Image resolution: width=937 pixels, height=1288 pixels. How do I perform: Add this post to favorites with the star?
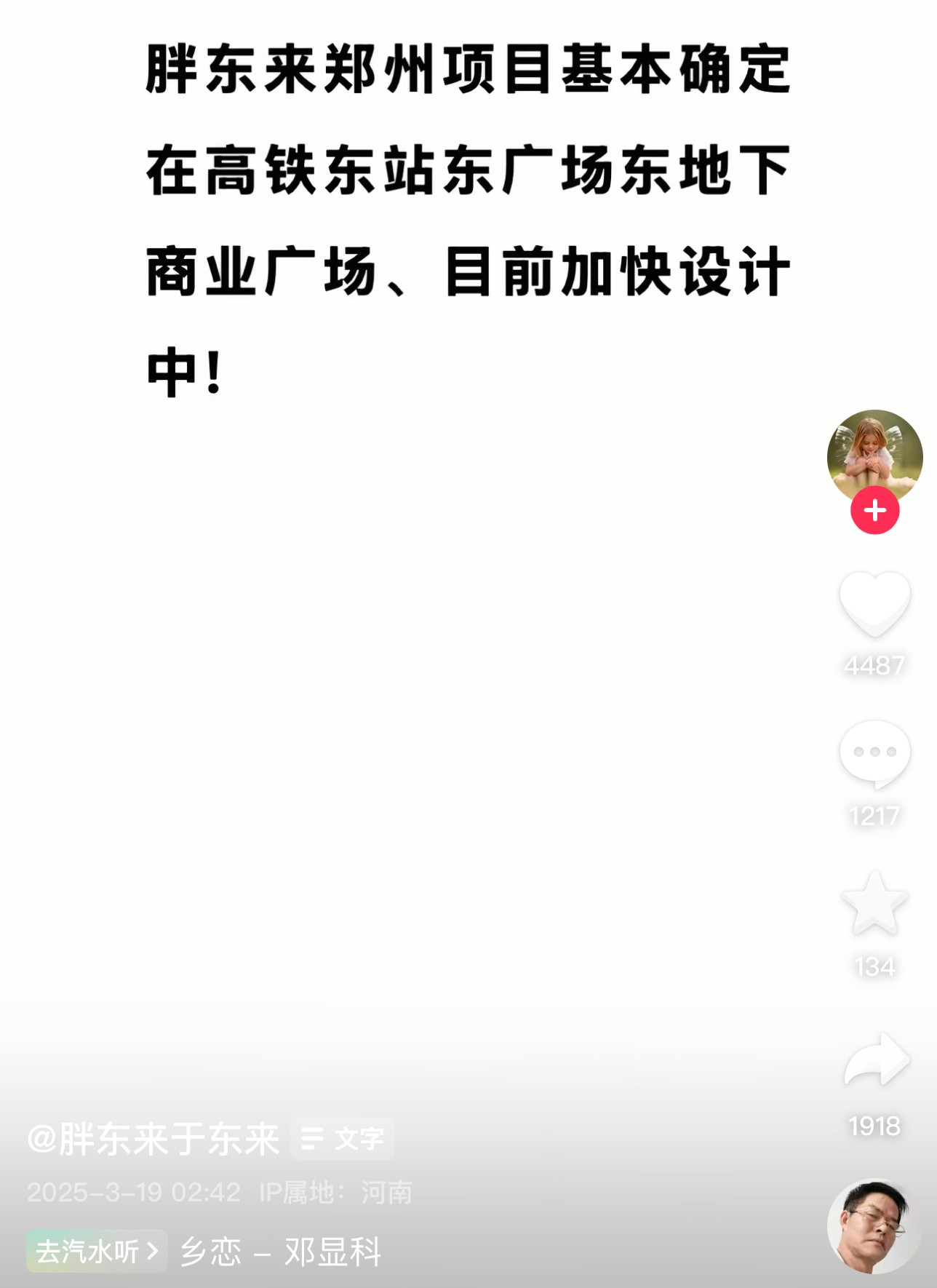pos(874,903)
